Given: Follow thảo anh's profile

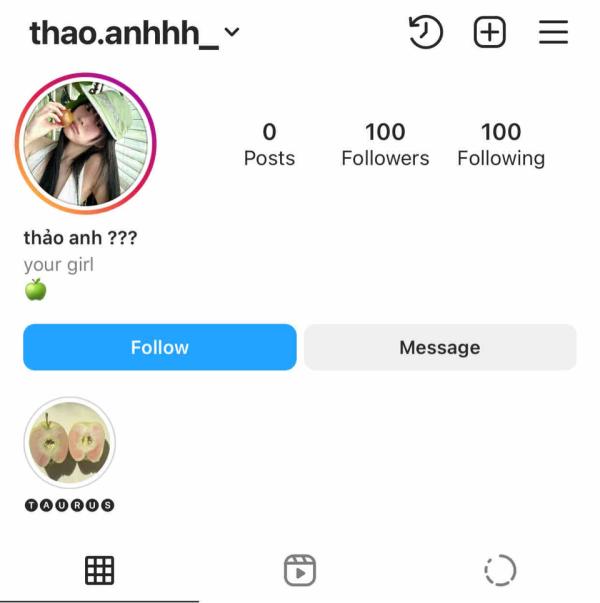Looking at the screenshot, I should pos(160,347).
